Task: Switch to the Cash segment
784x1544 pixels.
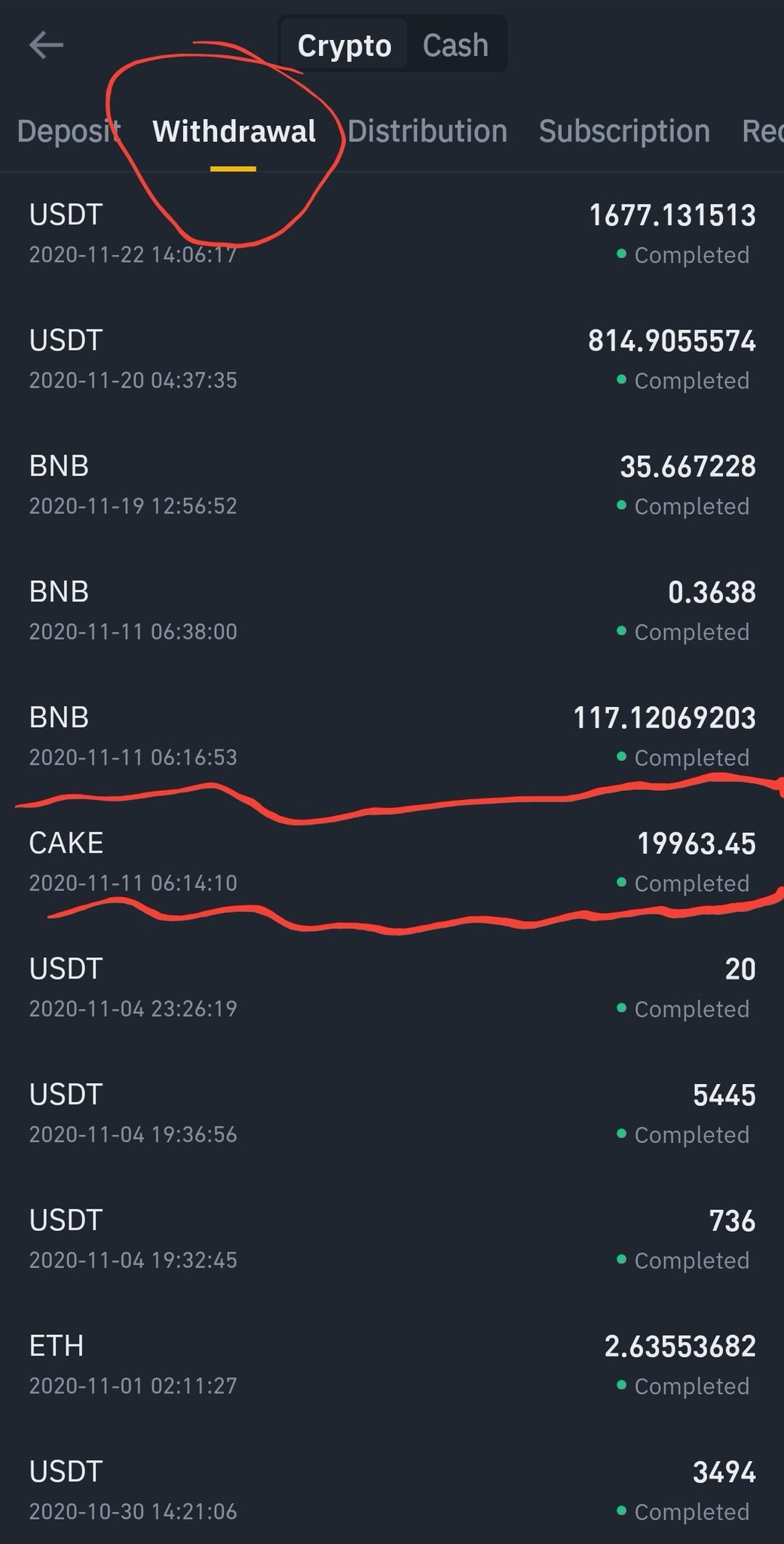Action: click(x=455, y=46)
